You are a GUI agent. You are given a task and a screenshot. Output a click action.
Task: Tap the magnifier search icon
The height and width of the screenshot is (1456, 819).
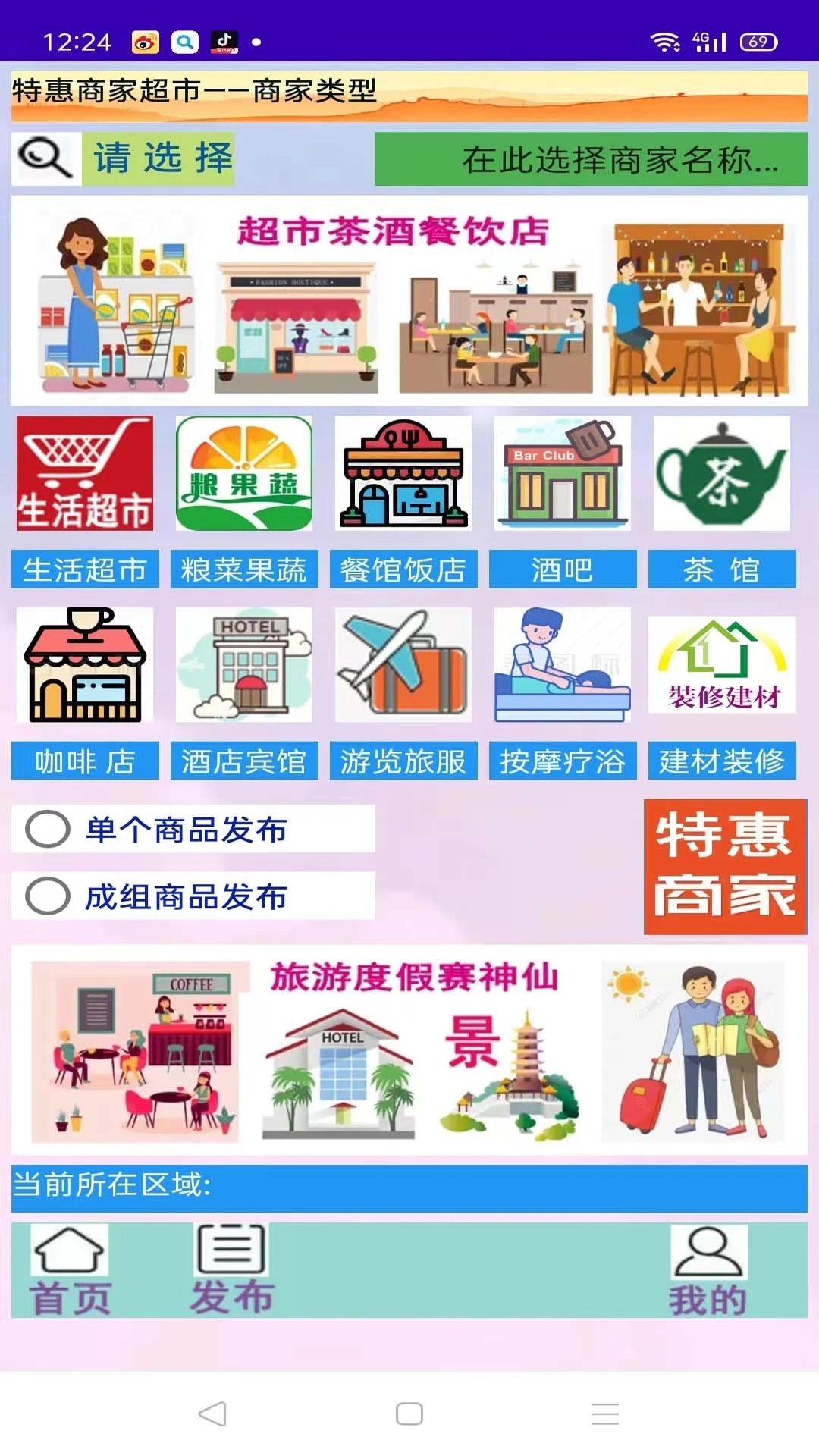pyautogui.click(x=46, y=158)
